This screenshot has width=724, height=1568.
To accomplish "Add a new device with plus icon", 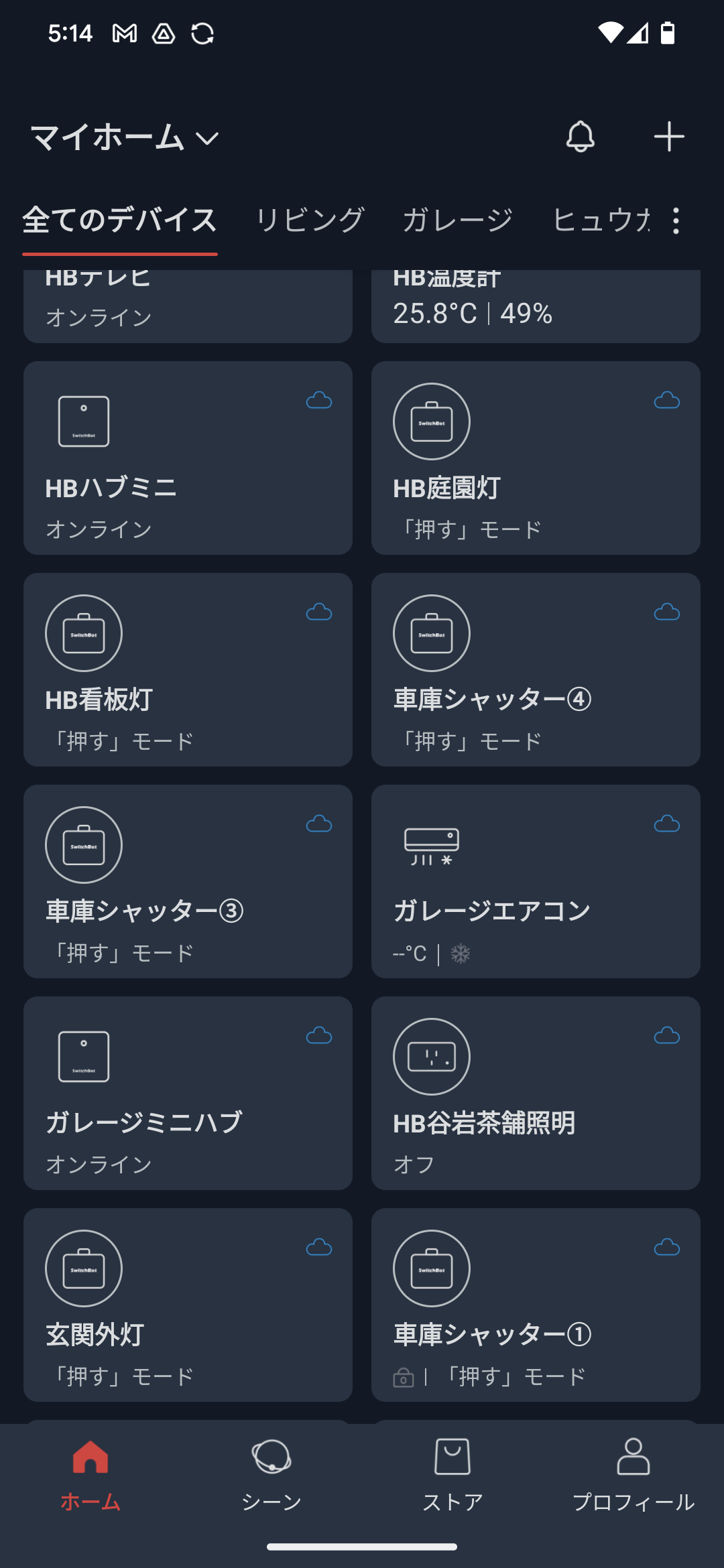I will click(668, 137).
